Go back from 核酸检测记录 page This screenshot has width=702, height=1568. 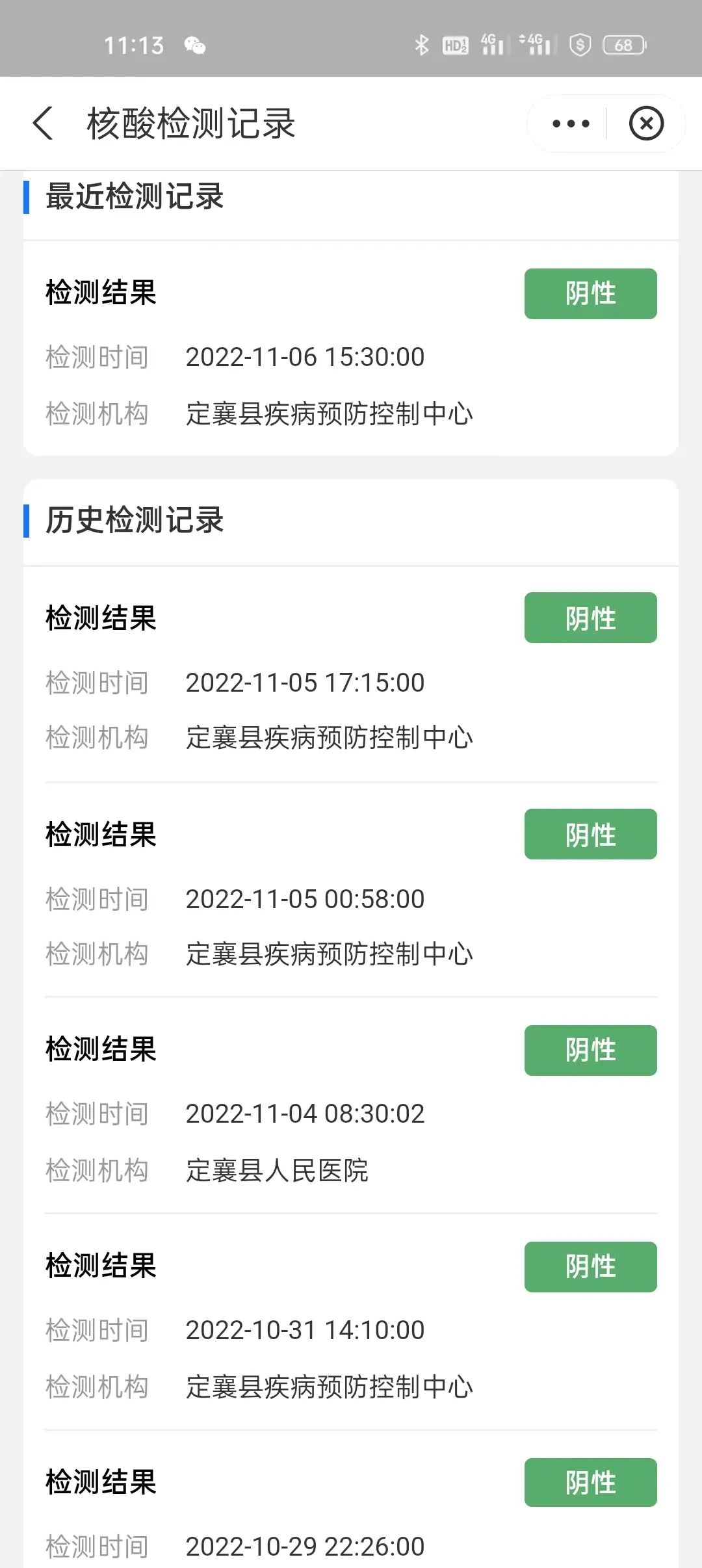tap(43, 124)
